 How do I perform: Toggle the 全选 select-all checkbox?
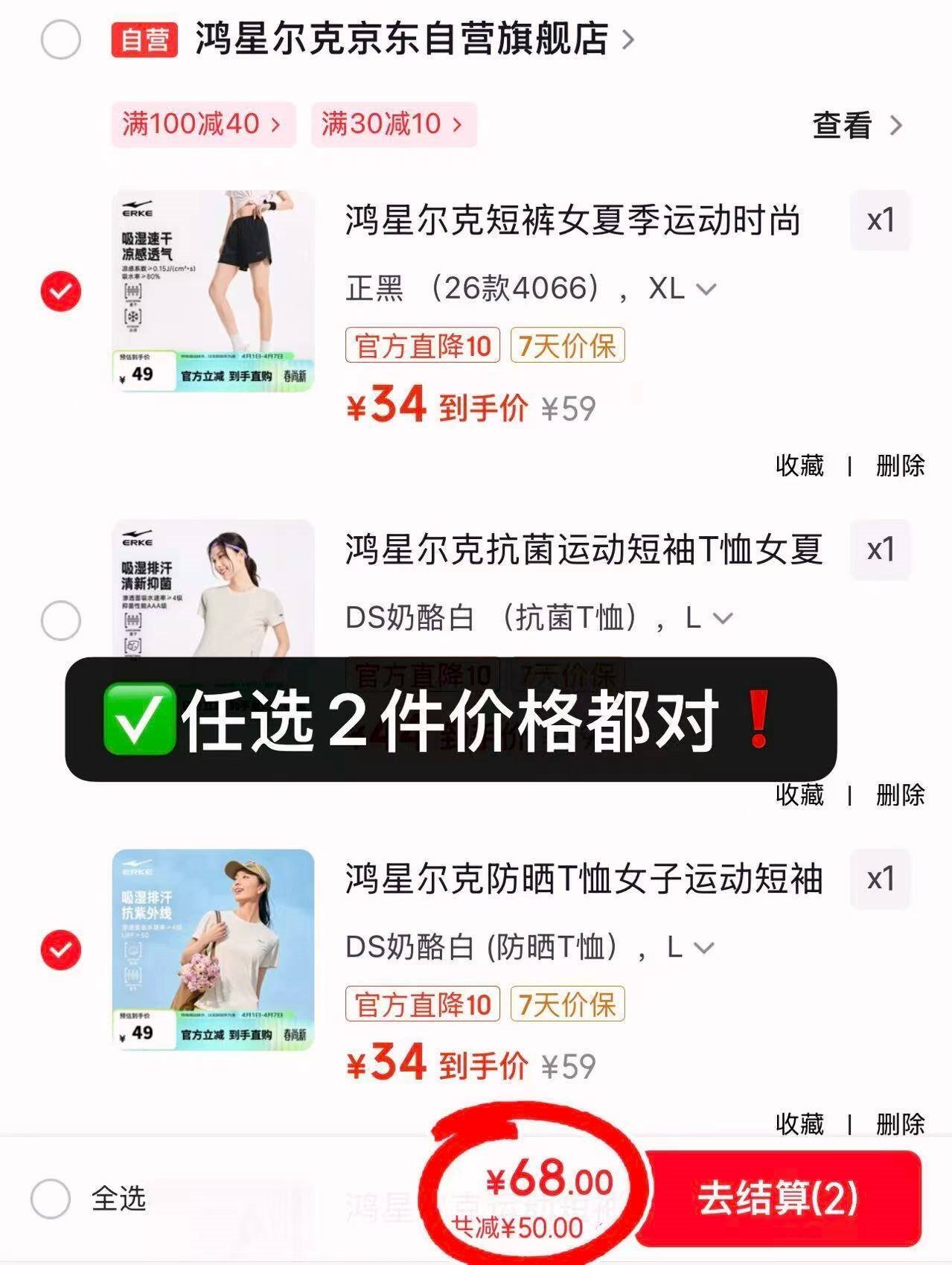(51, 1199)
